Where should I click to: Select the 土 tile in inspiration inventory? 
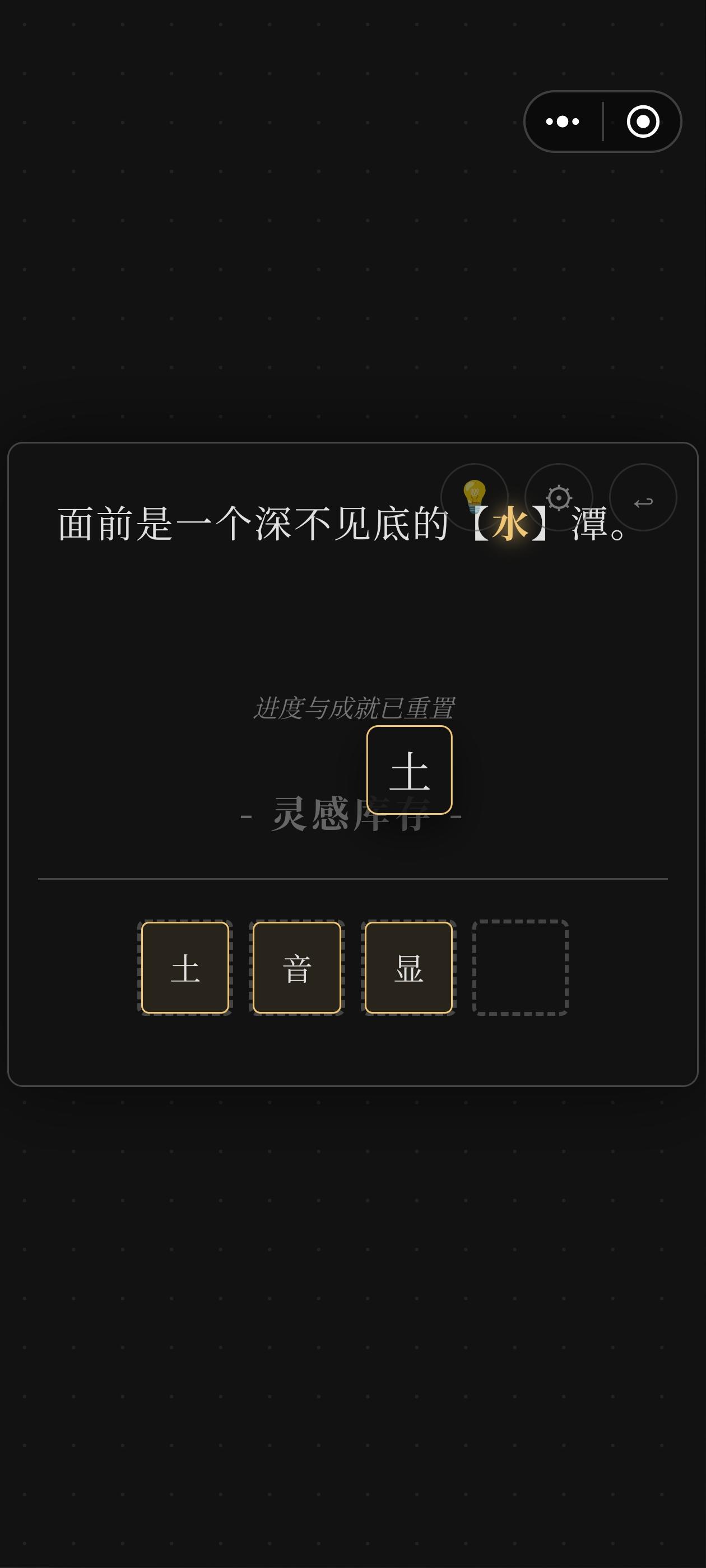tap(185, 967)
